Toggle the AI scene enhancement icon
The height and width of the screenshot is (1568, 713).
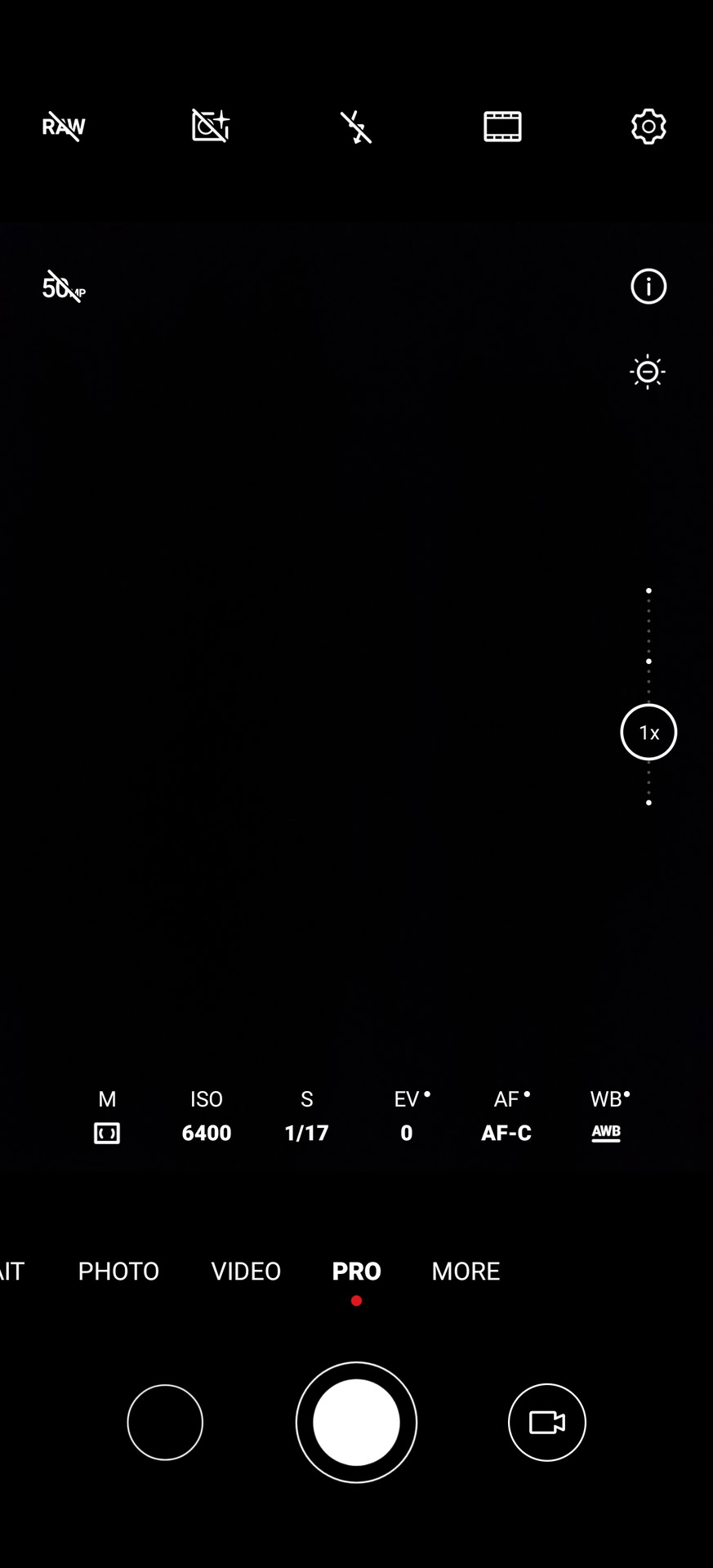[210, 127]
